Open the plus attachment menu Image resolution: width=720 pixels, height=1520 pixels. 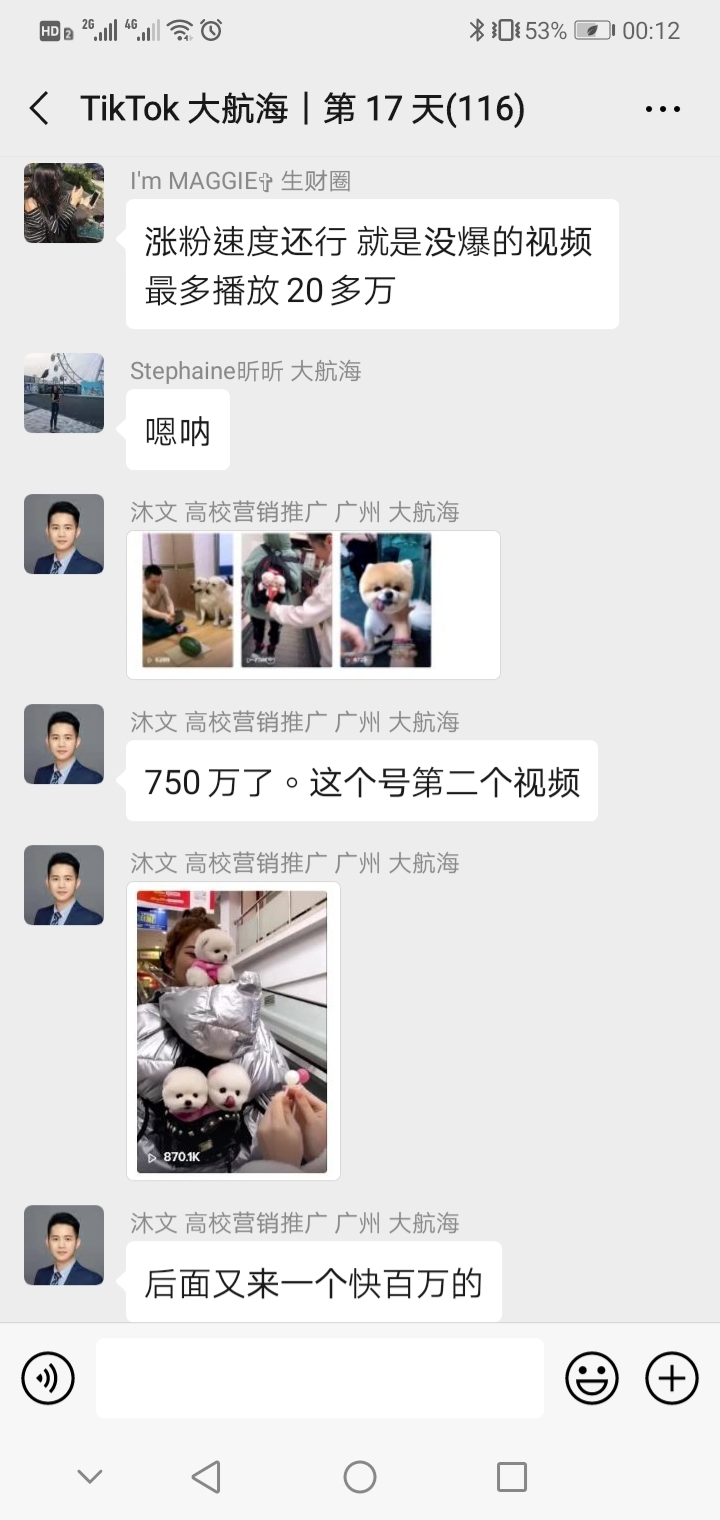coord(672,1378)
